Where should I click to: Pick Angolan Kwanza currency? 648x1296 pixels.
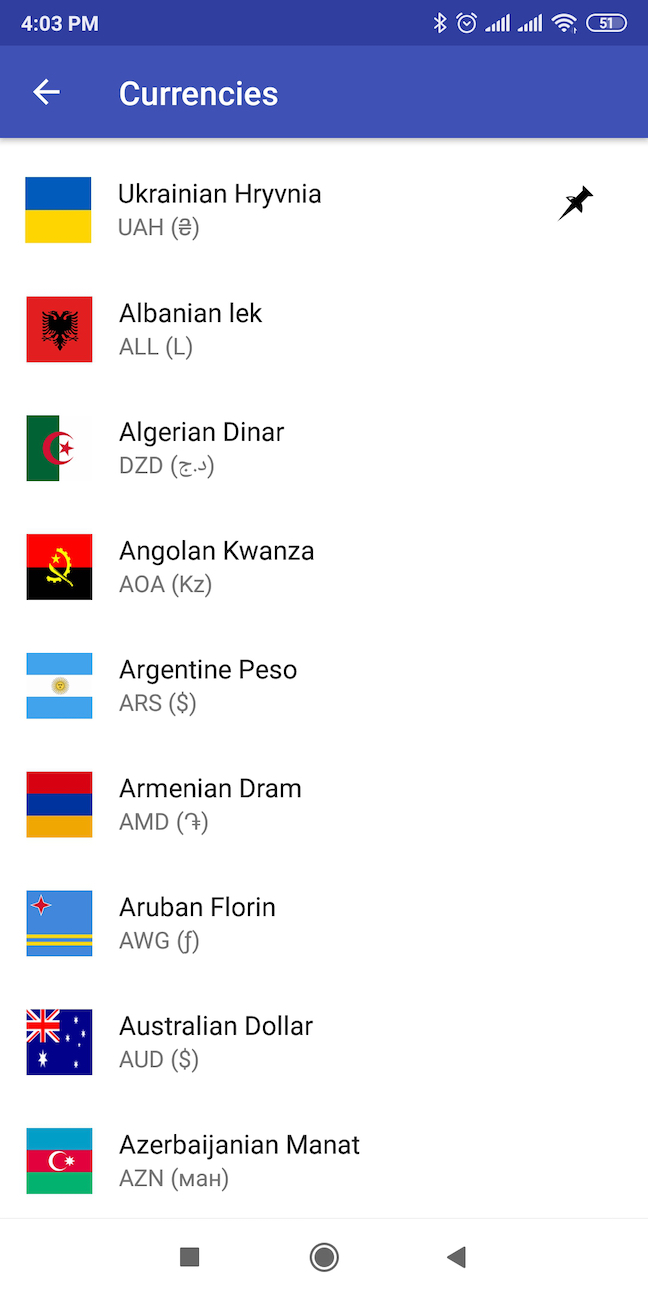pos(216,566)
